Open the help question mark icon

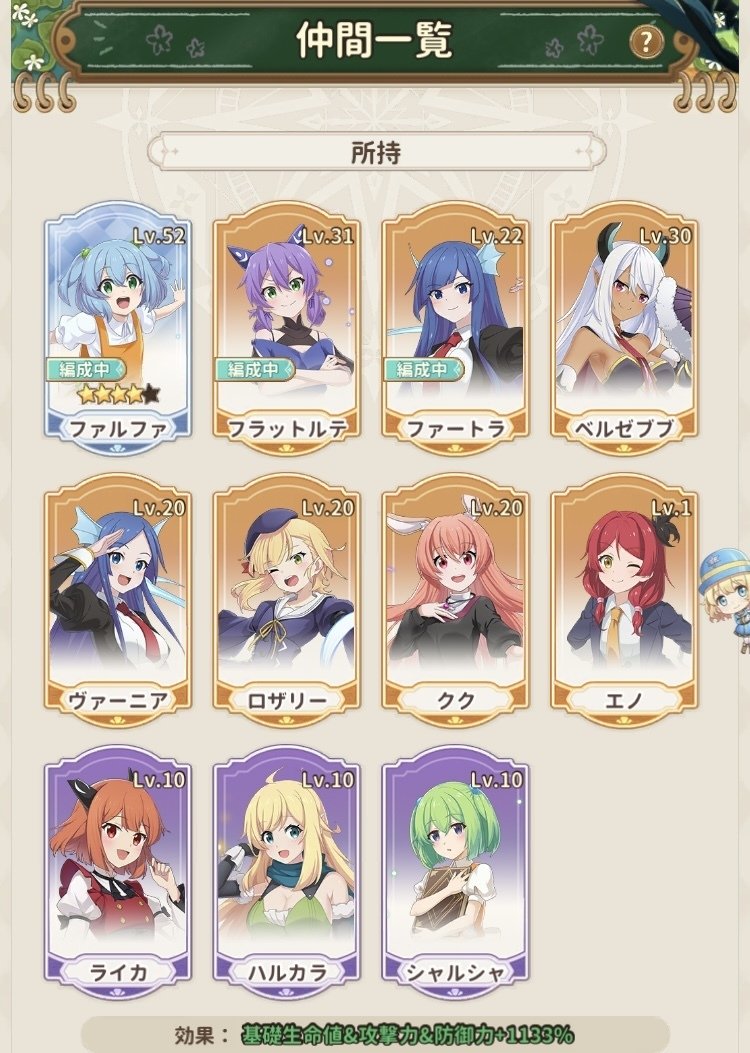(x=647, y=42)
